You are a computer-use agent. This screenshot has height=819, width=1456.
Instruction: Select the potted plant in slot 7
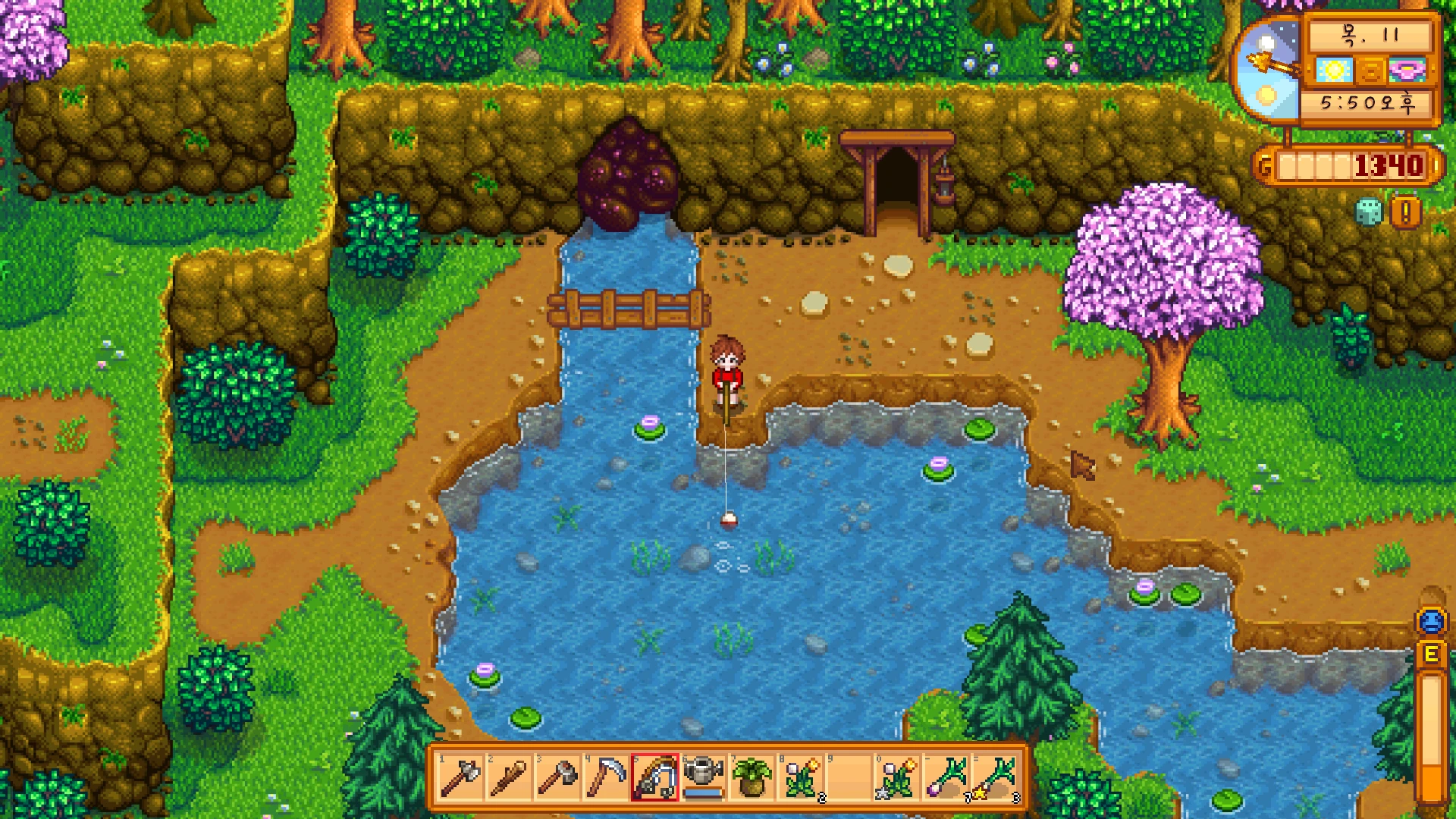(x=752, y=777)
